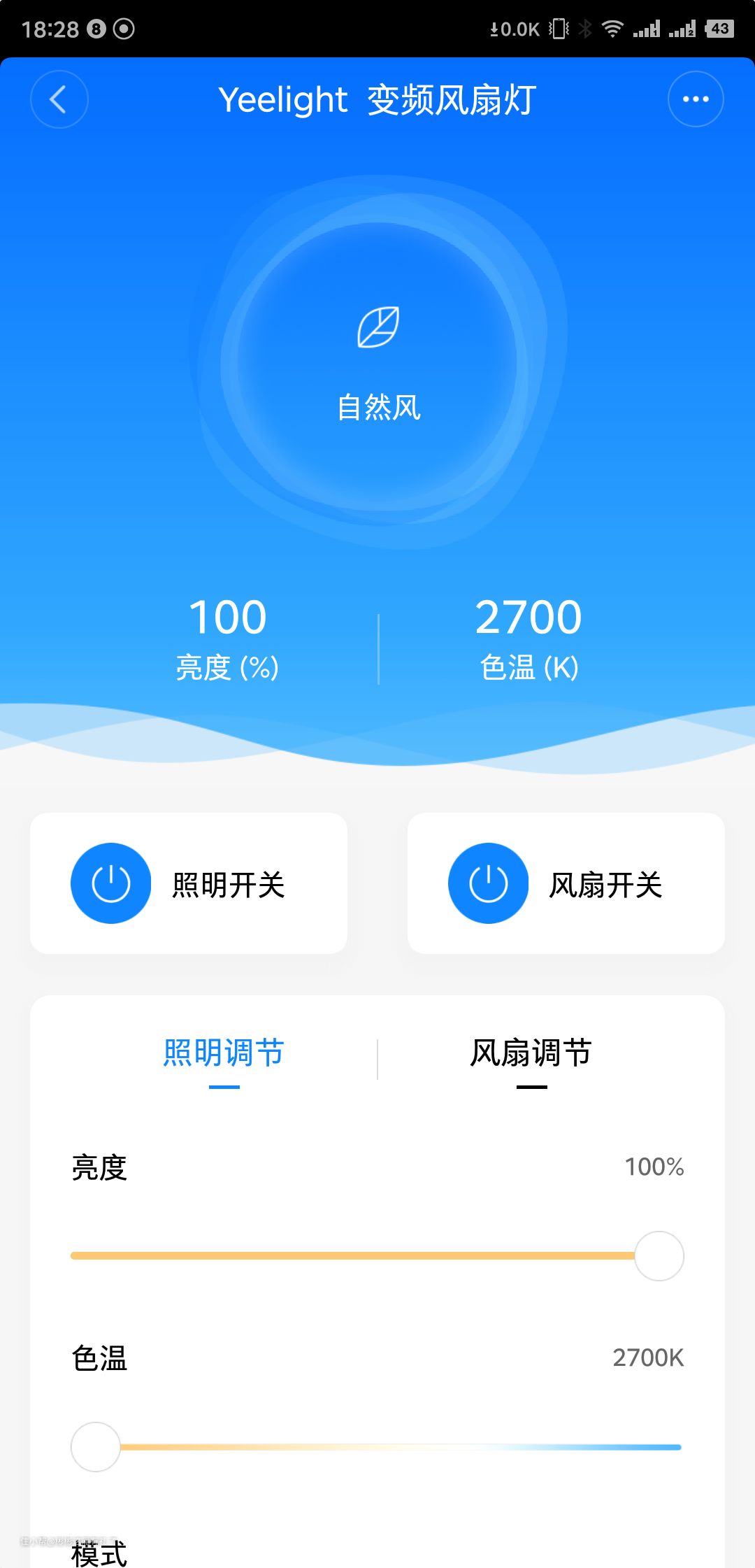The image size is (755, 1568).
Task: Switch to the 风扇调节 tab
Action: [x=531, y=1053]
